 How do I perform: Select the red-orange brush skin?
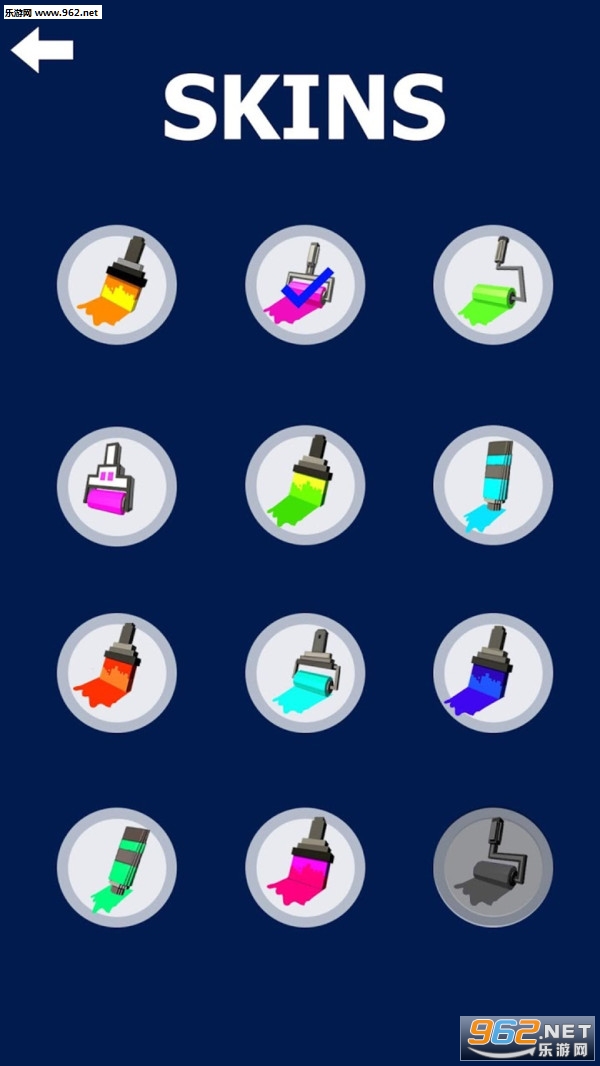click(117, 673)
